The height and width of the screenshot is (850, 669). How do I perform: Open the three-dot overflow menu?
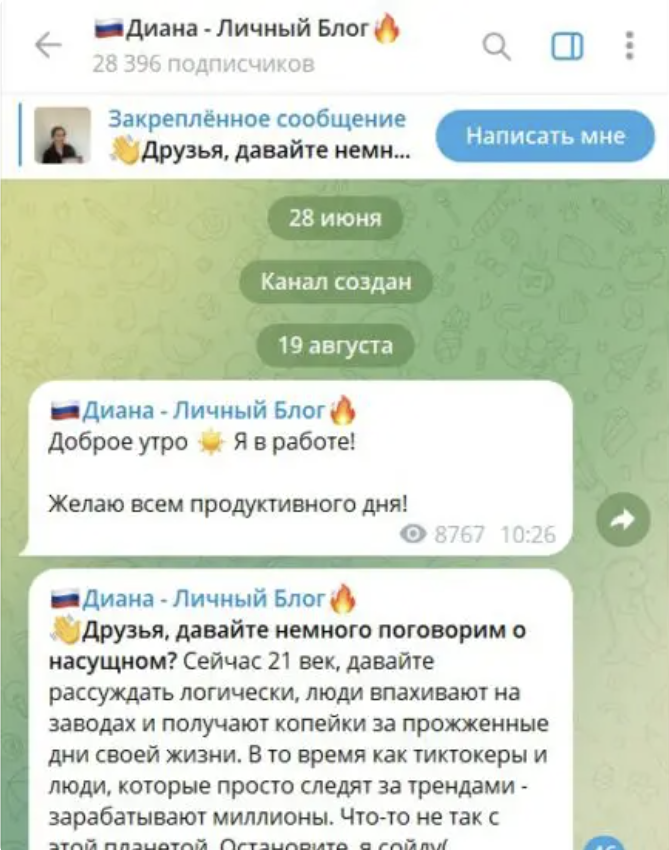pyautogui.click(x=629, y=46)
